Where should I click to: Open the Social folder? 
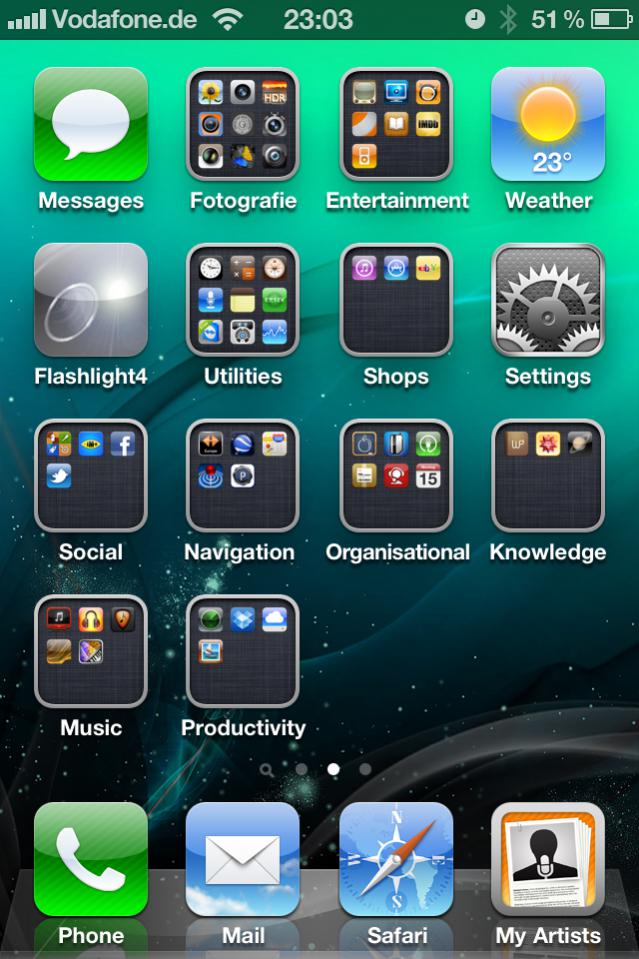click(x=91, y=476)
